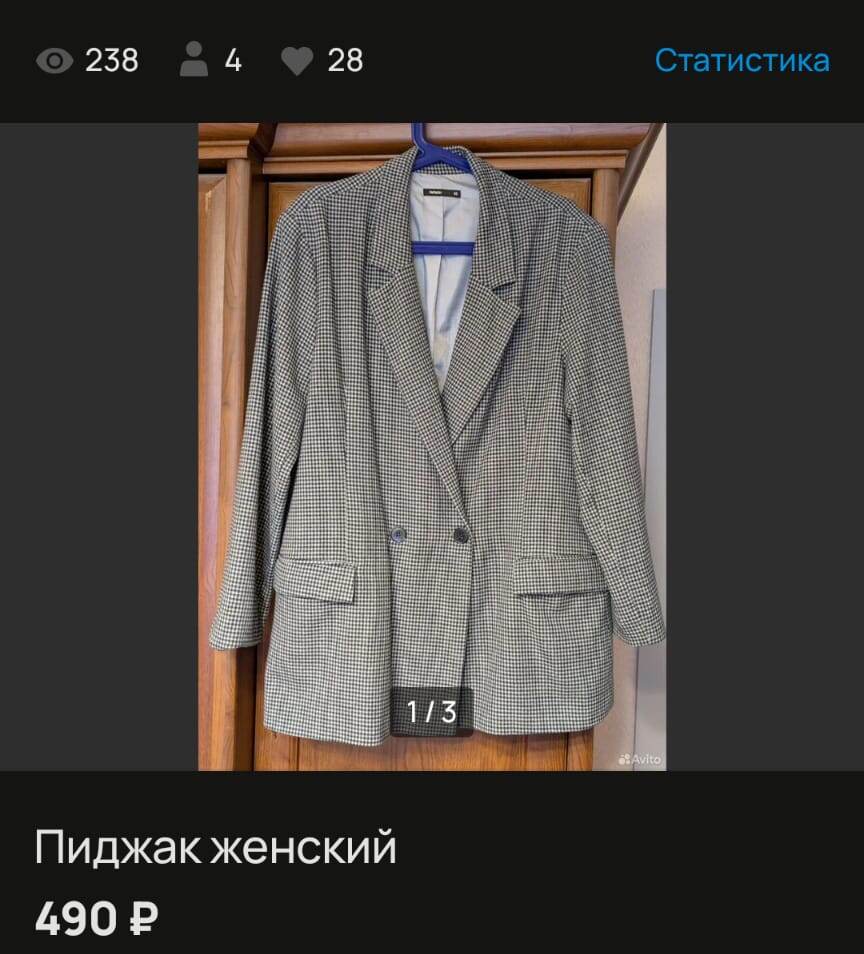Open the views counter next to the eye icon
Viewport: 864px width, 954px height.
coord(113,61)
